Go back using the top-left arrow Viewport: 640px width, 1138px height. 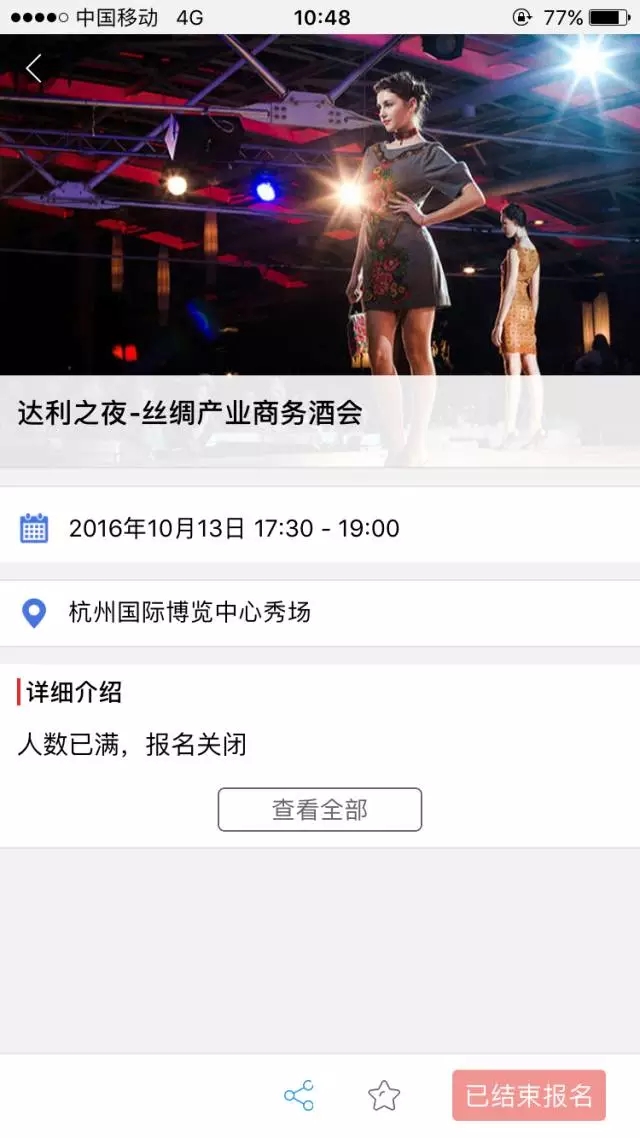pyautogui.click(x=34, y=68)
